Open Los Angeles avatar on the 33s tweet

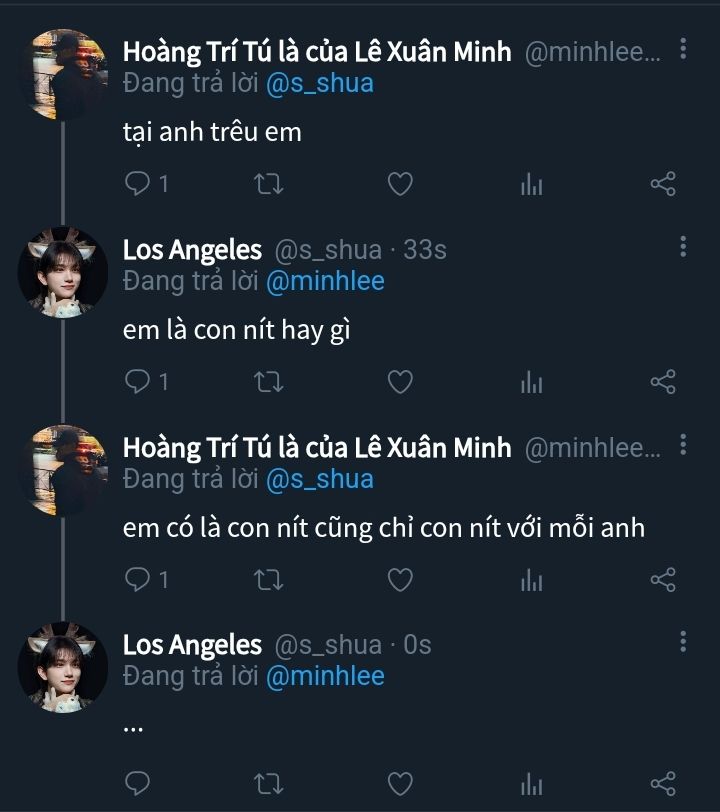[x=63, y=273]
